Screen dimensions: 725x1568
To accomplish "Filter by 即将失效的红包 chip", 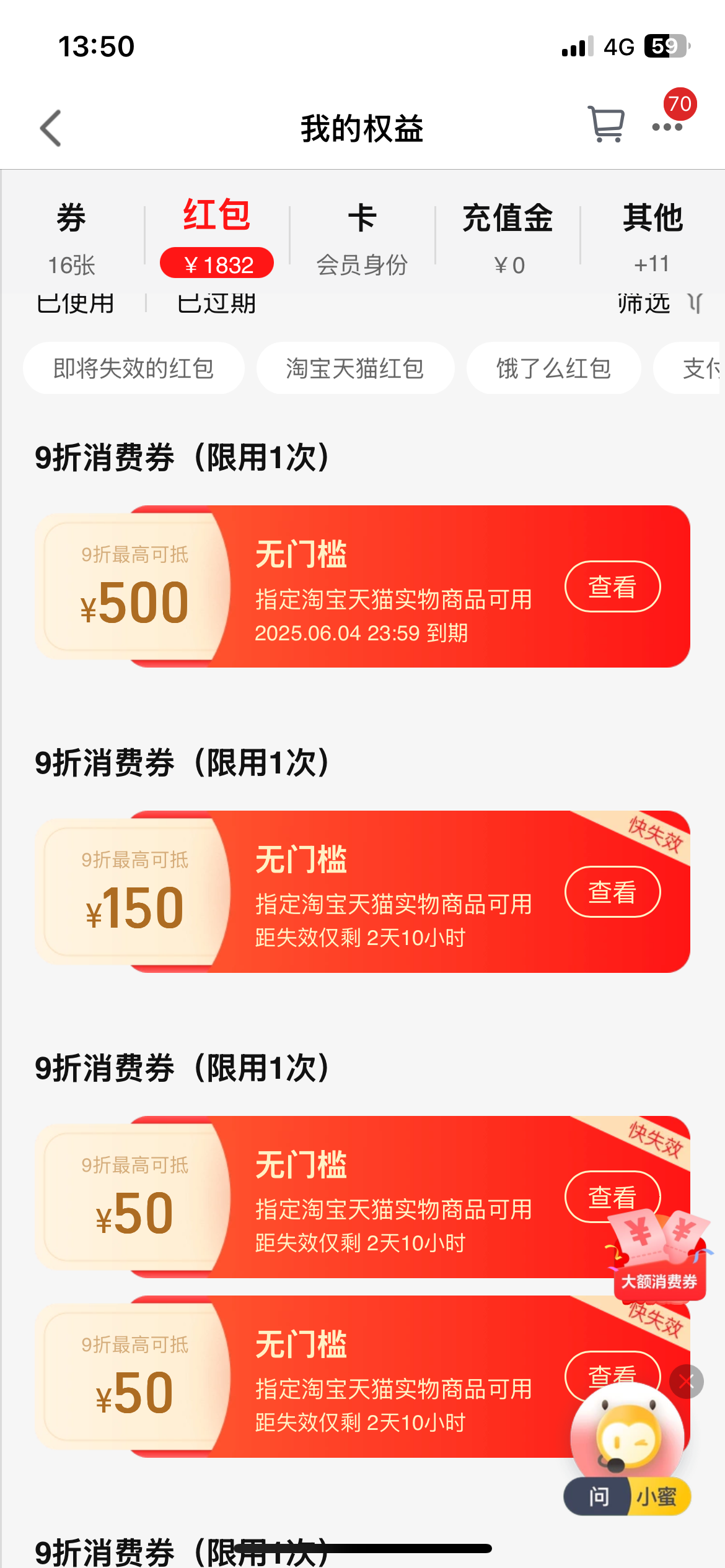I will tap(134, 368).
